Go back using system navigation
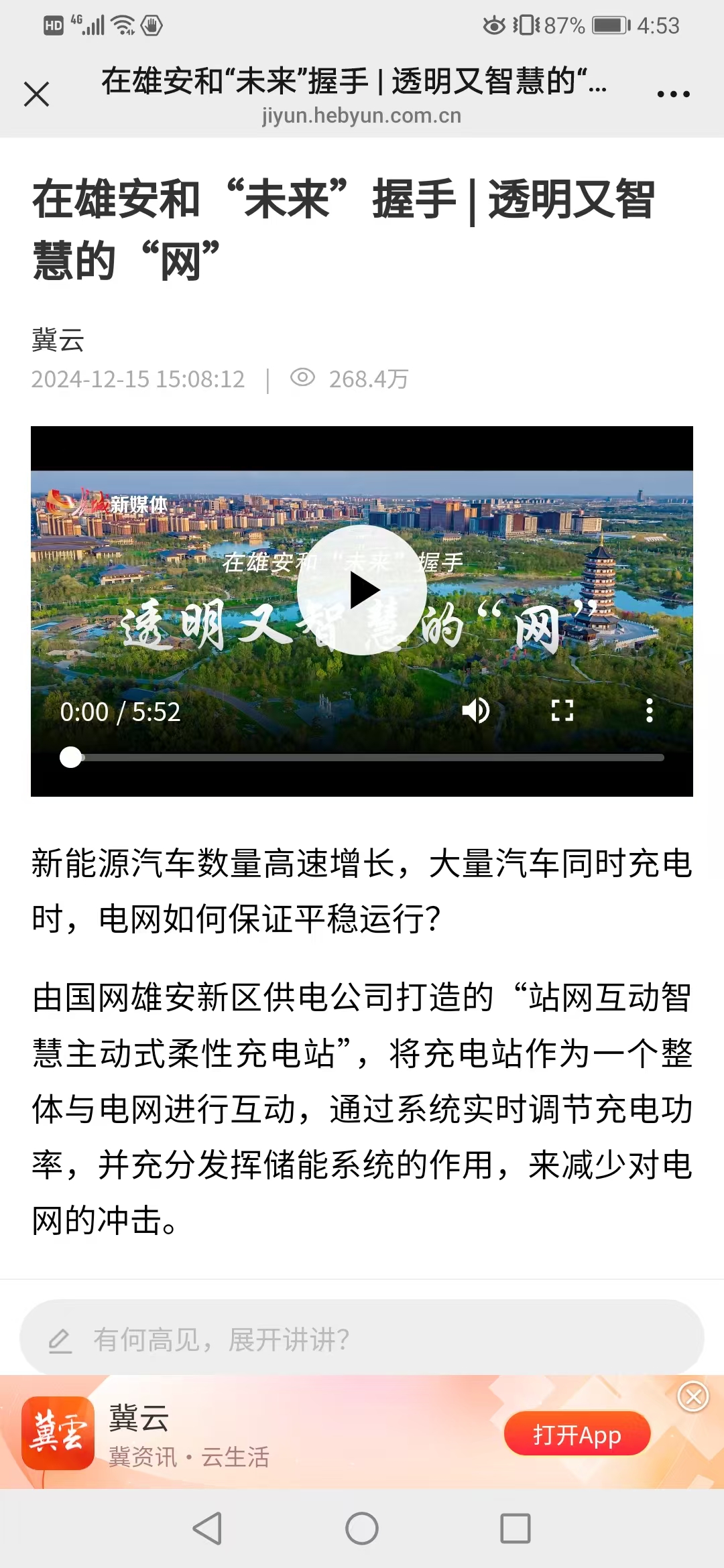 [208, 1528]
